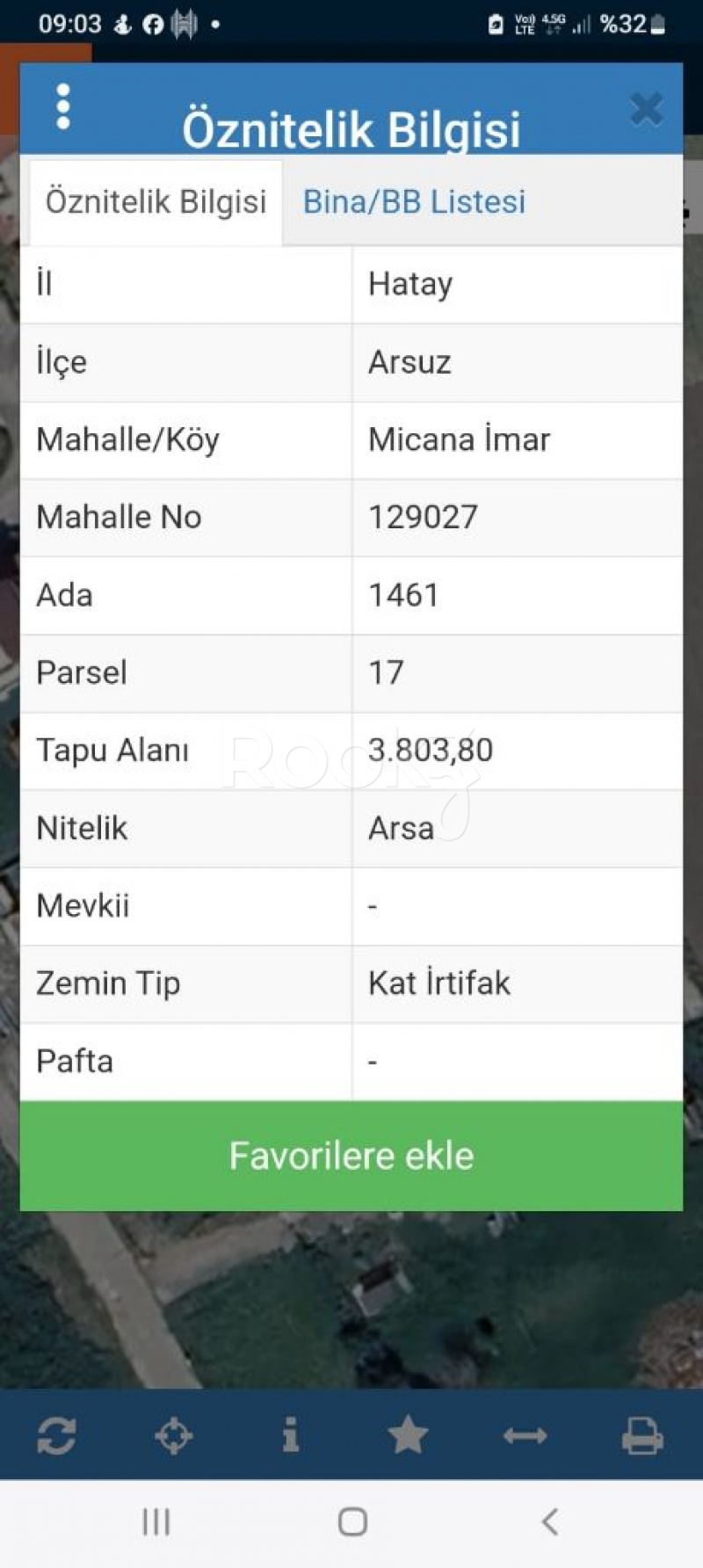Image resolution: width=703 pixels, height=1568 pixels.
Task: Tap the measure distance arrow icon
Action: [x=525, y=1436]
